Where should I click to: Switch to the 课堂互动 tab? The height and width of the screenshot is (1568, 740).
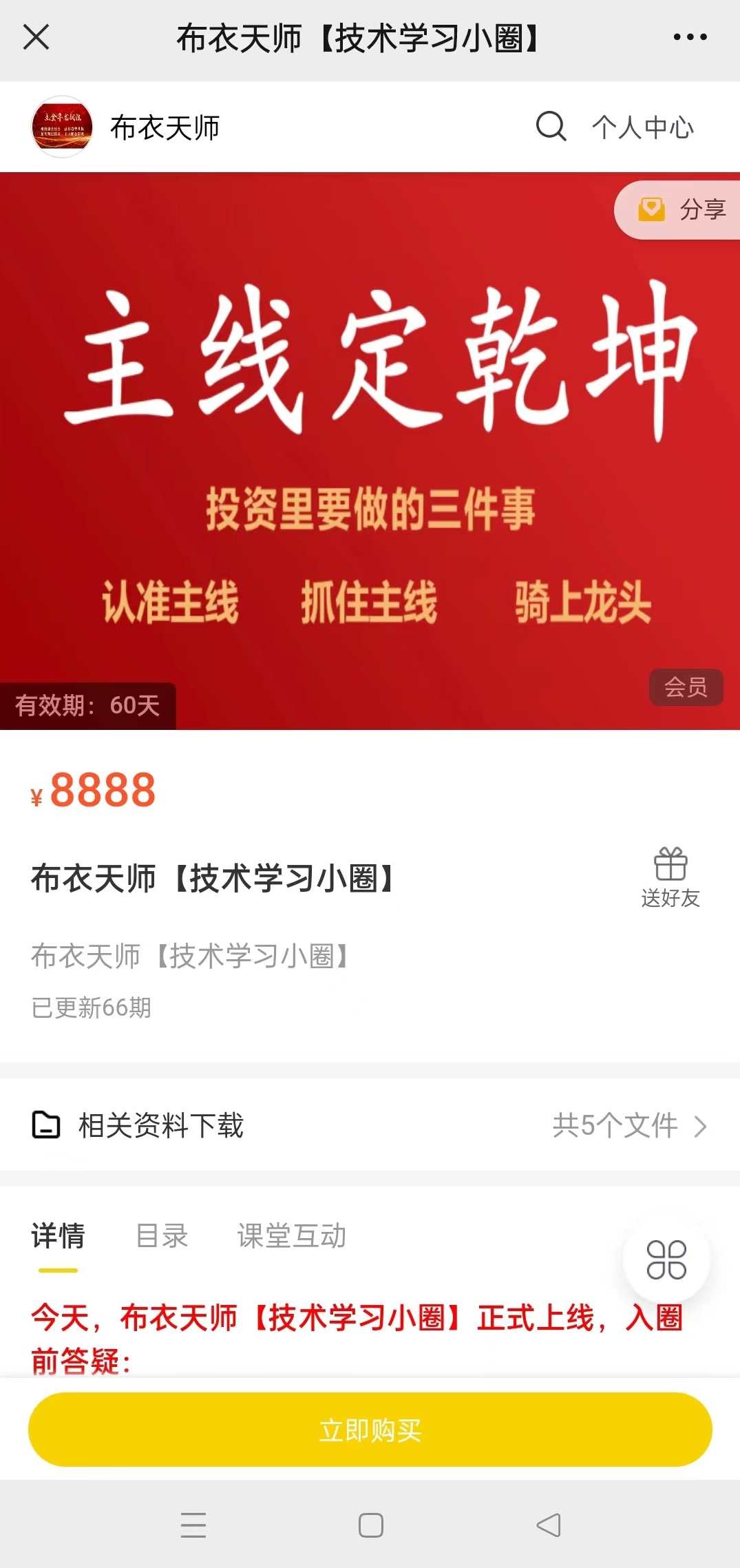pyautogui.click(x=291, y=1235)
